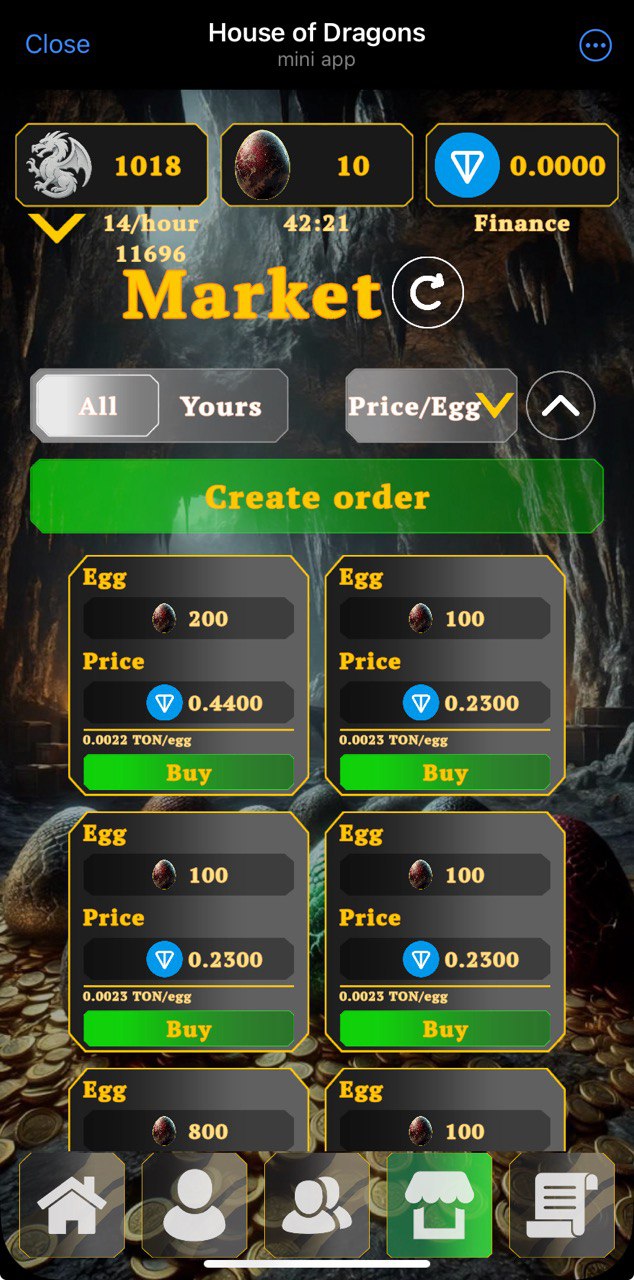Open the single-person Profile tab

(x=194, y=1205)
